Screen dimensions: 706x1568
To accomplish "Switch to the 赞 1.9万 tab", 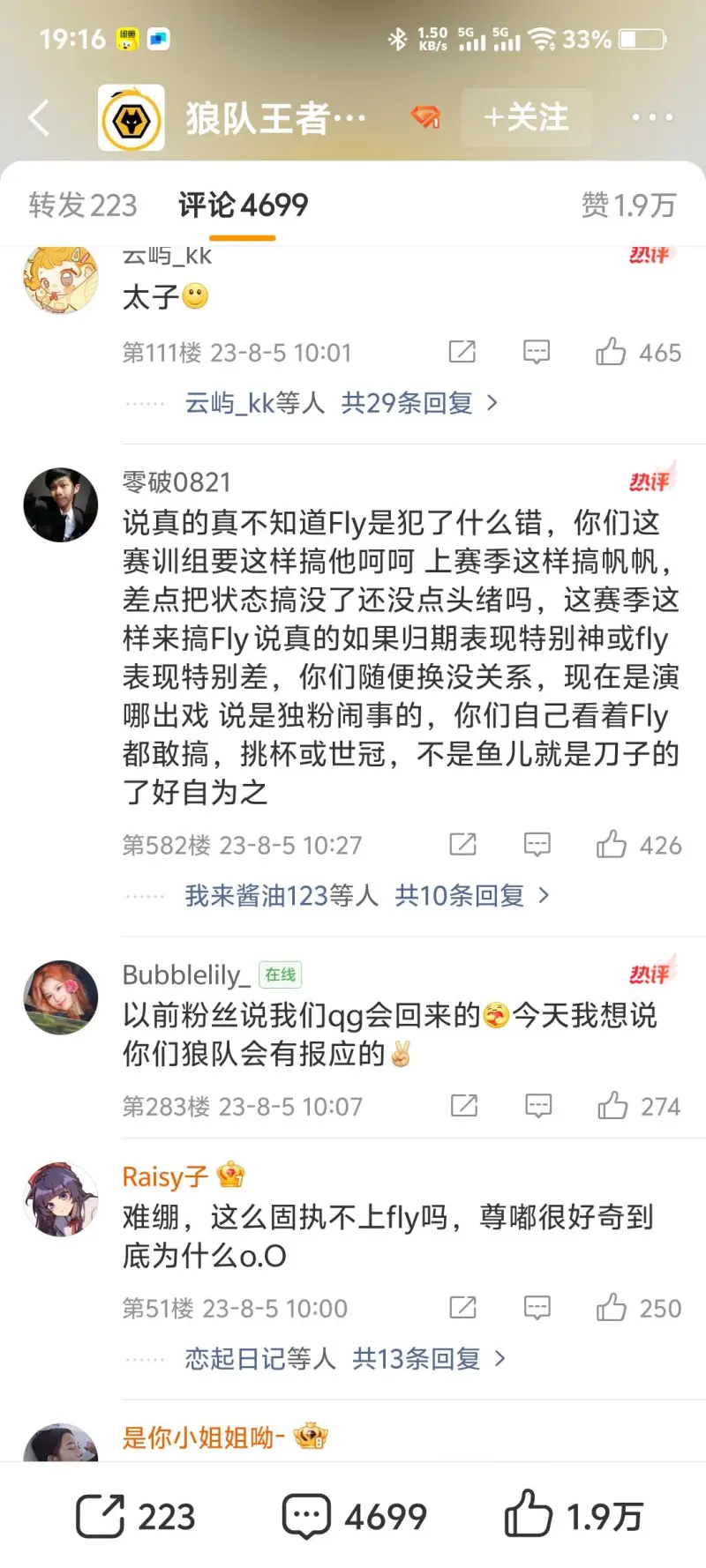I will coord(627,205).
